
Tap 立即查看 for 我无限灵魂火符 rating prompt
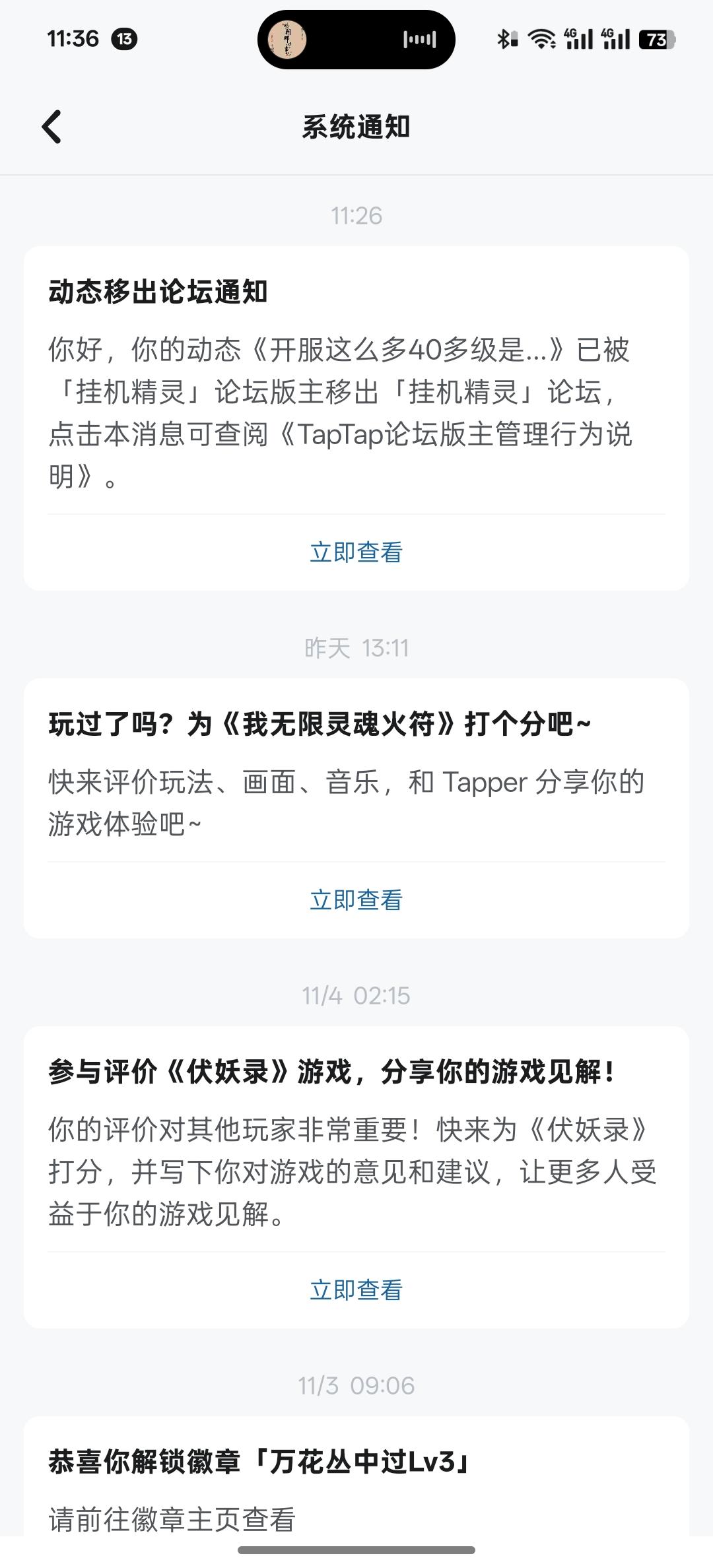click(x=356, y=898)
